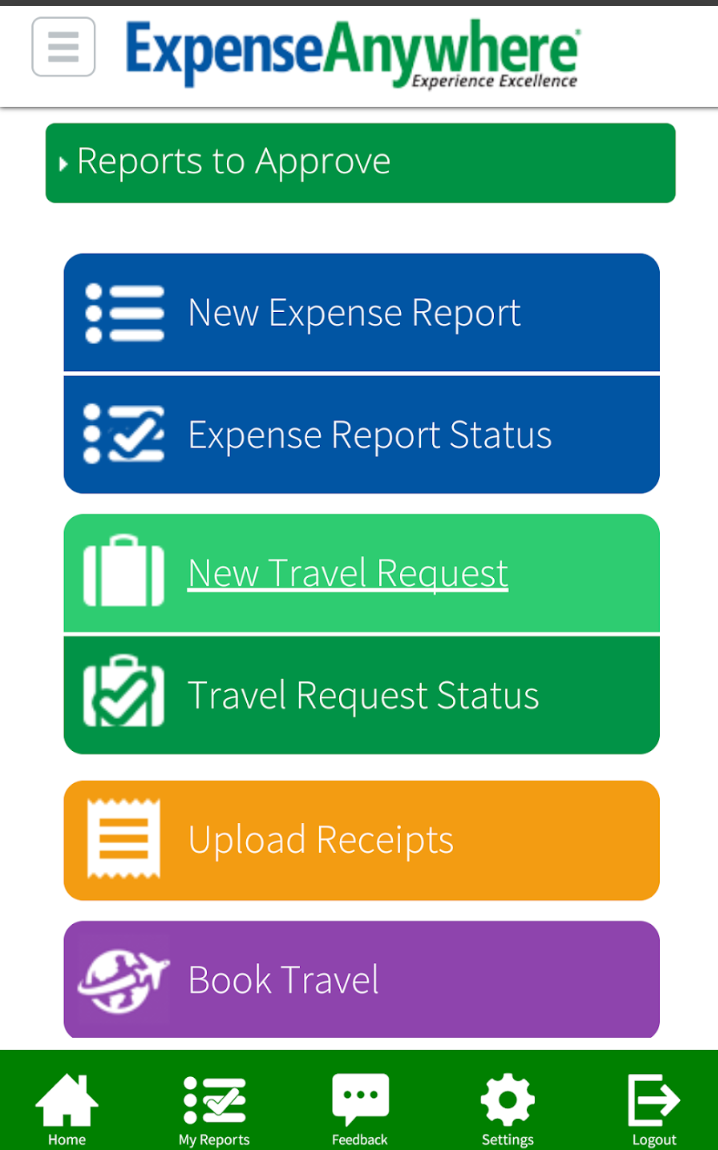Go to the Home tab
Viewport: 718px width, 1150px height.
(67, 1108)
